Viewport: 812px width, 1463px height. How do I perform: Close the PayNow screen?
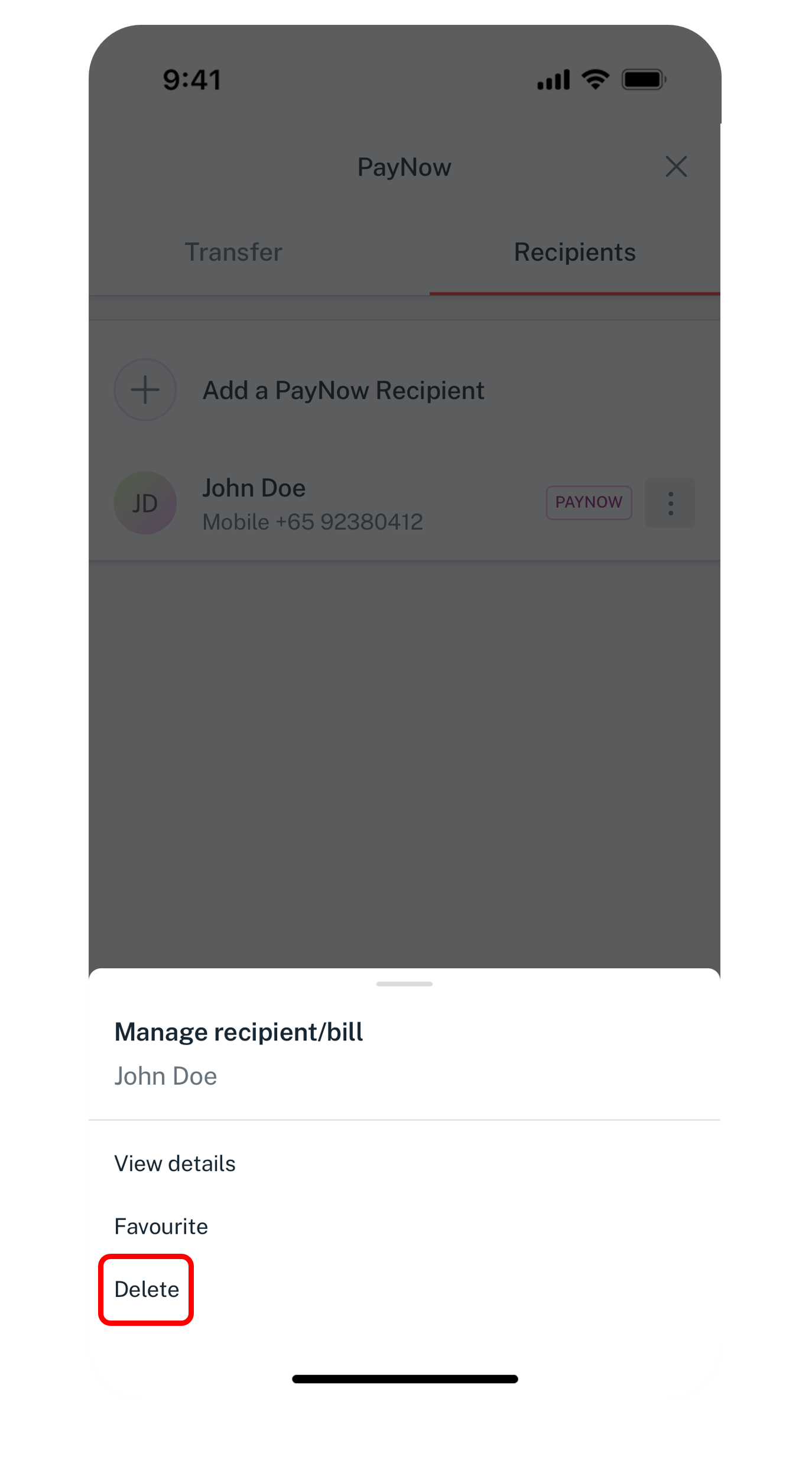point(676,167)
